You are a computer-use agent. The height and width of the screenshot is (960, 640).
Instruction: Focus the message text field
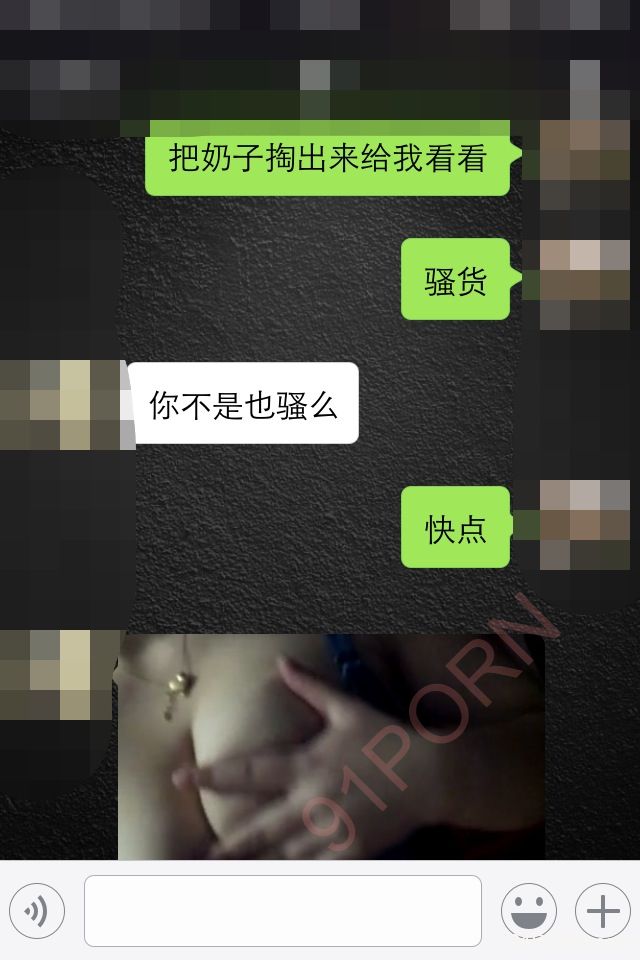tap(283, 911)
